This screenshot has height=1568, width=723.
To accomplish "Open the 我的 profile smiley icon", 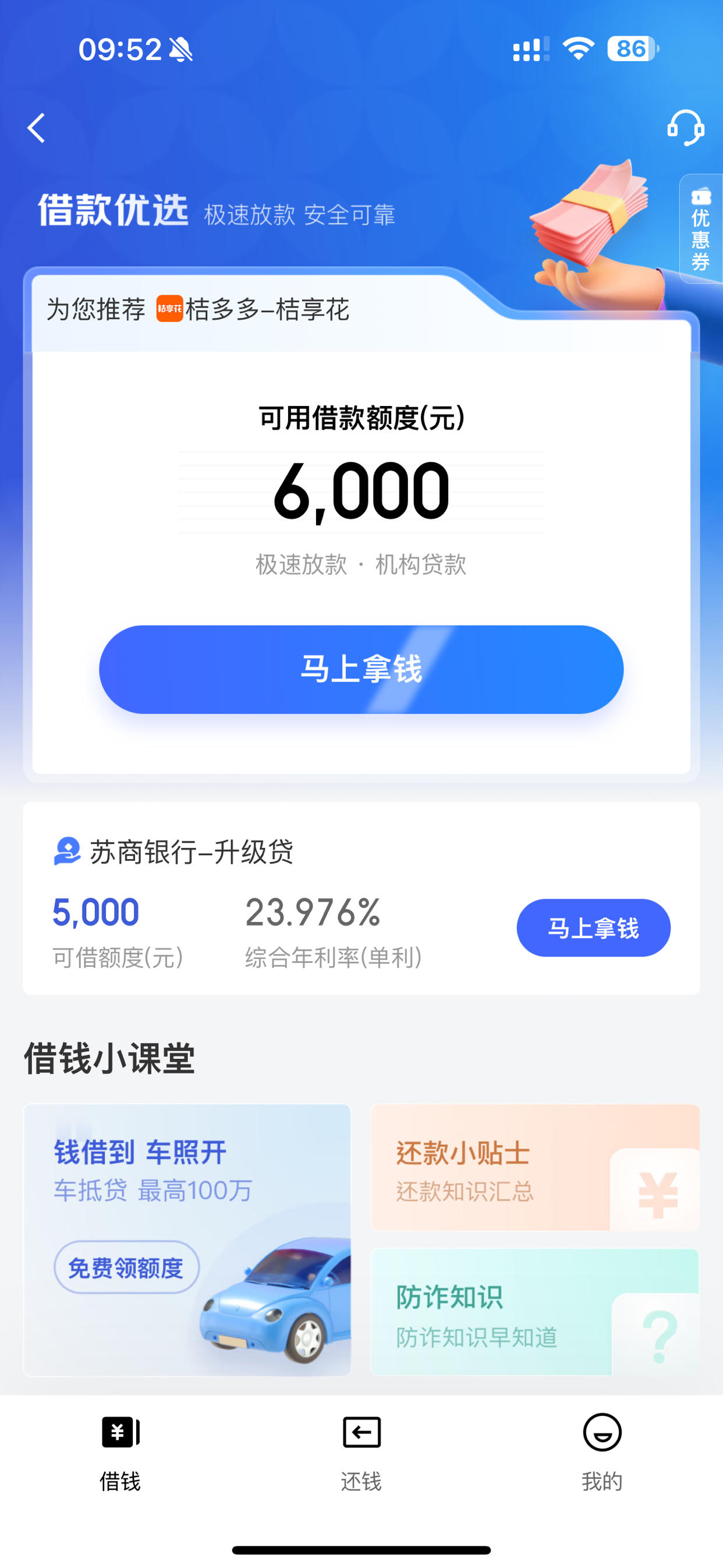I will [x=602, y=1434].
